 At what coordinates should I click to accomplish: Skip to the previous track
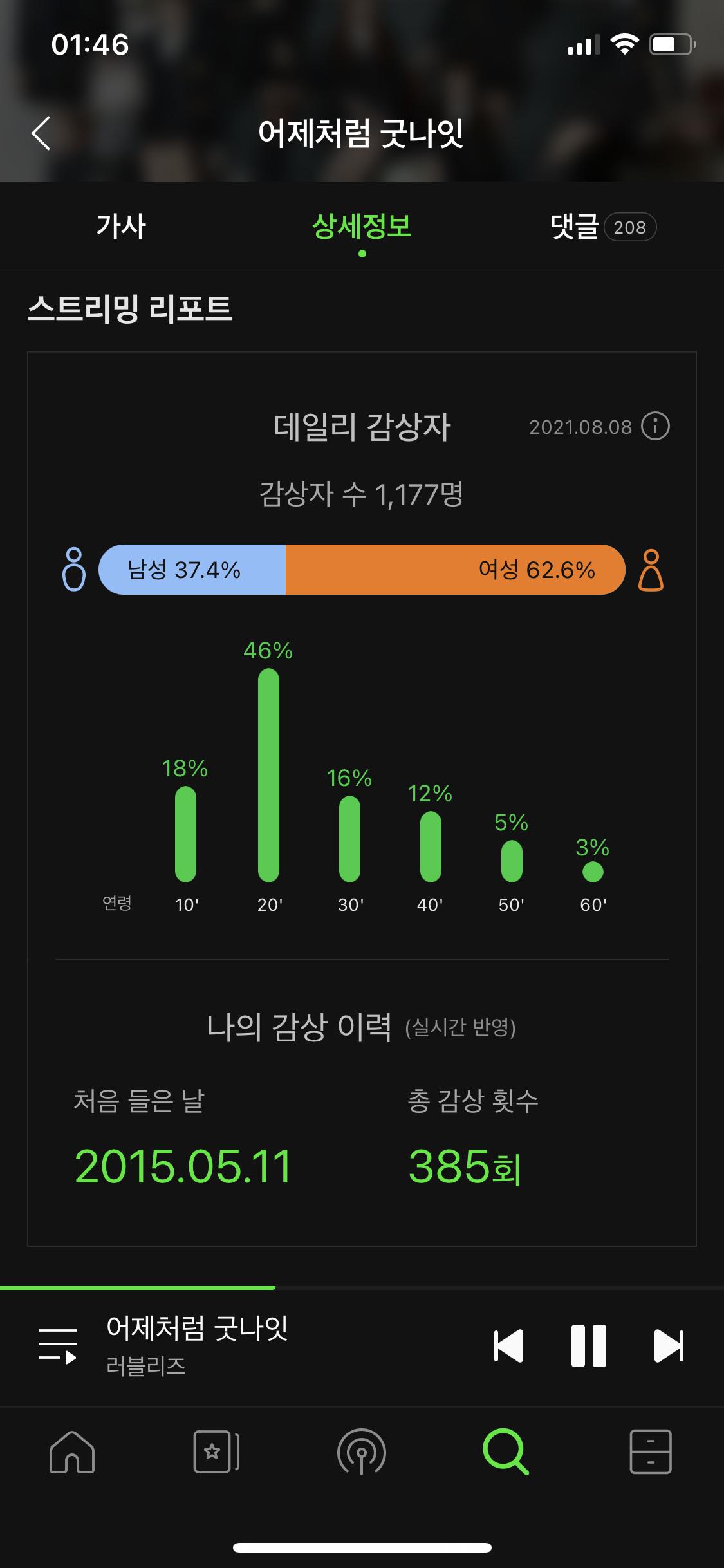[508, 1345]
